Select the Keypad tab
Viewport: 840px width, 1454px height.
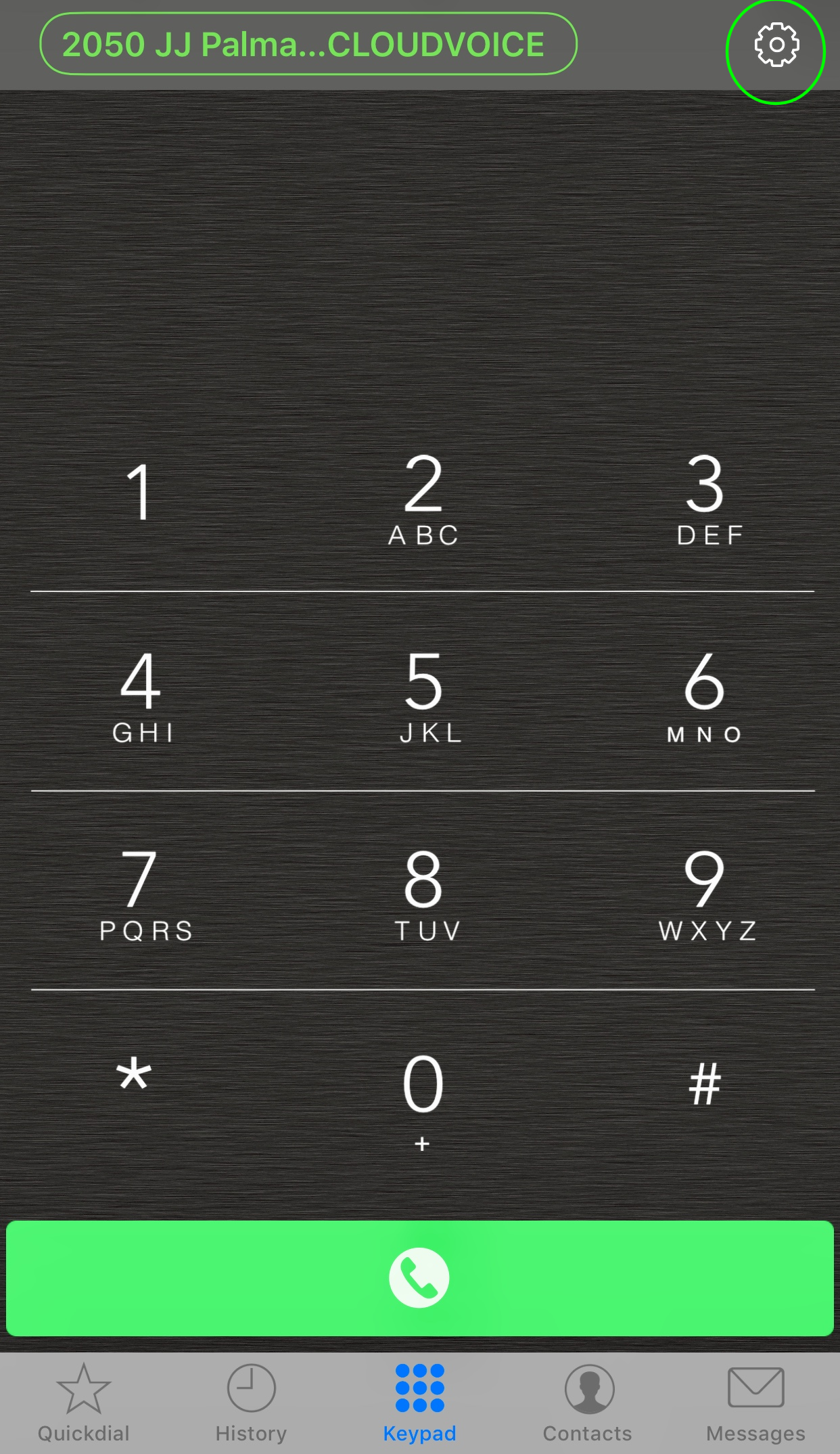tap(420, 1403)
